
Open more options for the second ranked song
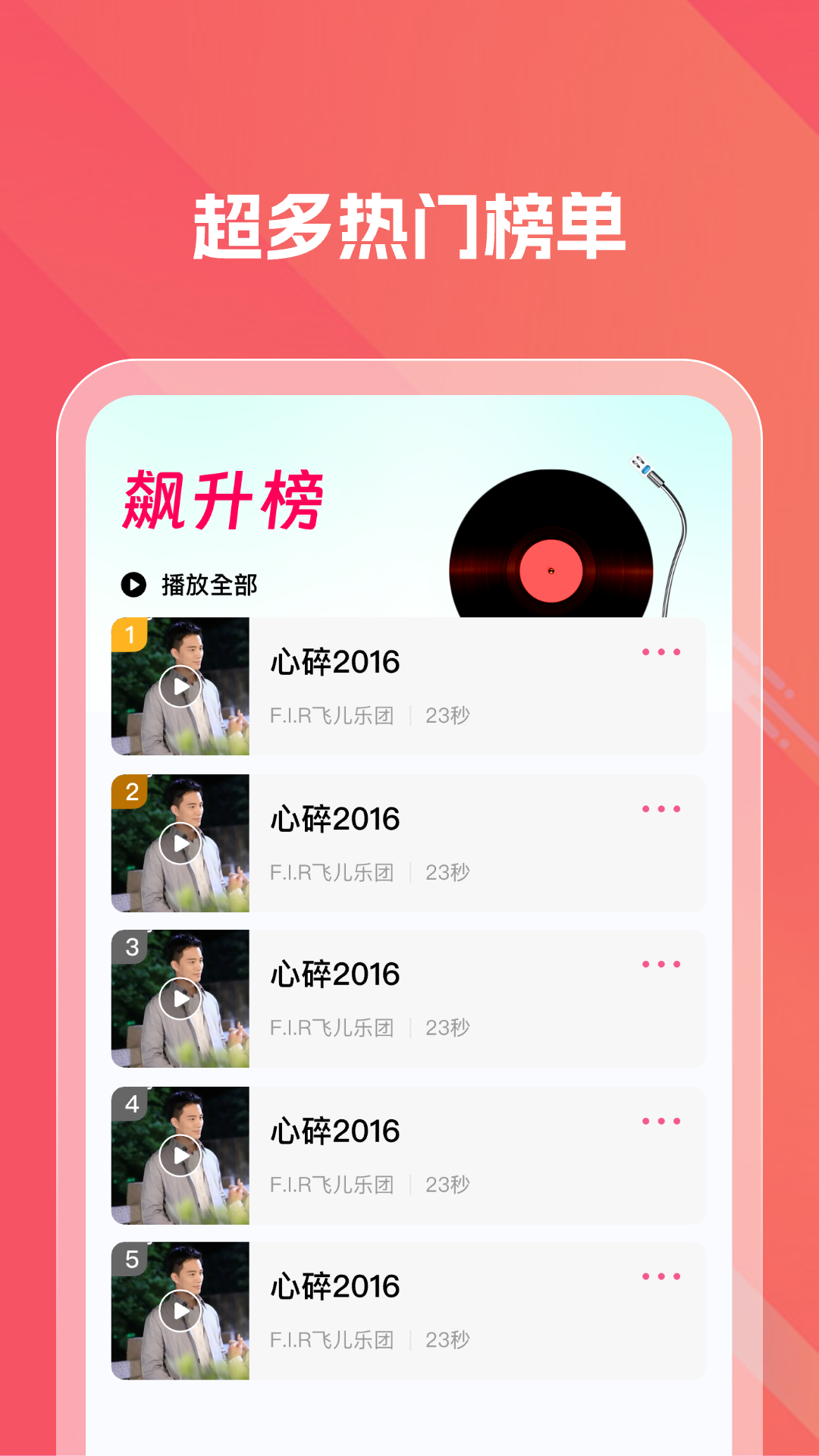pyautogui.click(x=662, y=810)
